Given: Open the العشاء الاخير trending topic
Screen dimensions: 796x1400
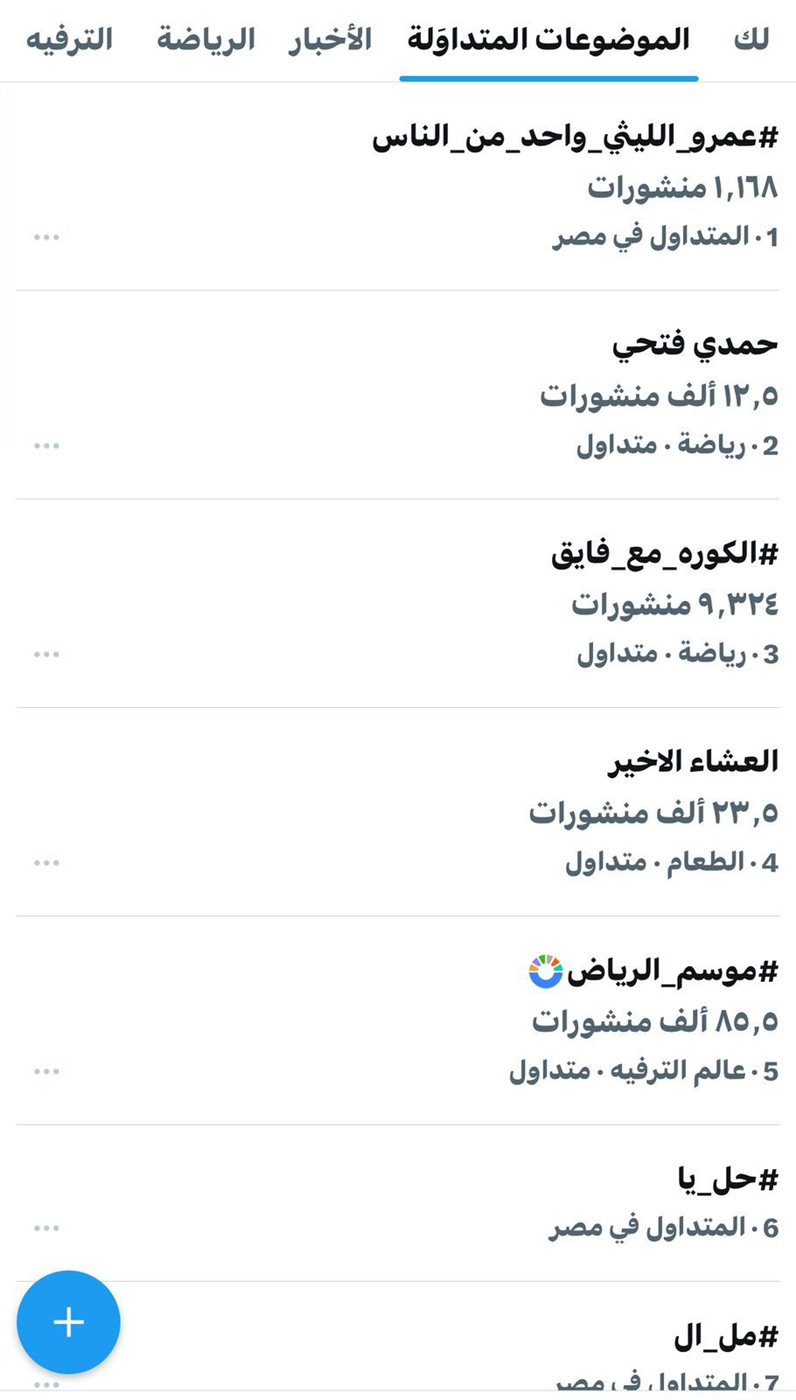Looking at the screenshot, I should (x=398, y=812).
